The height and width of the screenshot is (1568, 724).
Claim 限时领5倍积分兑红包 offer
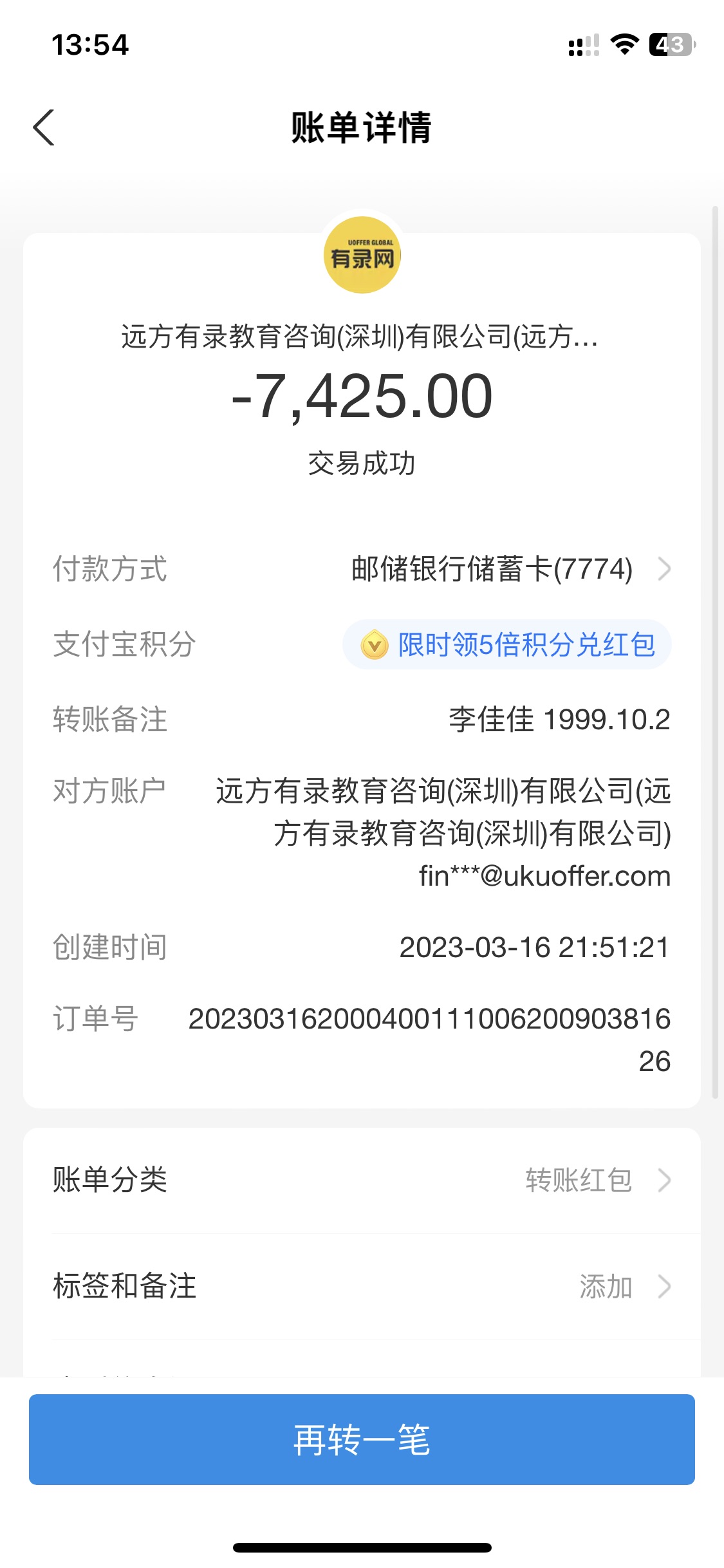click(x=507, y=644)
